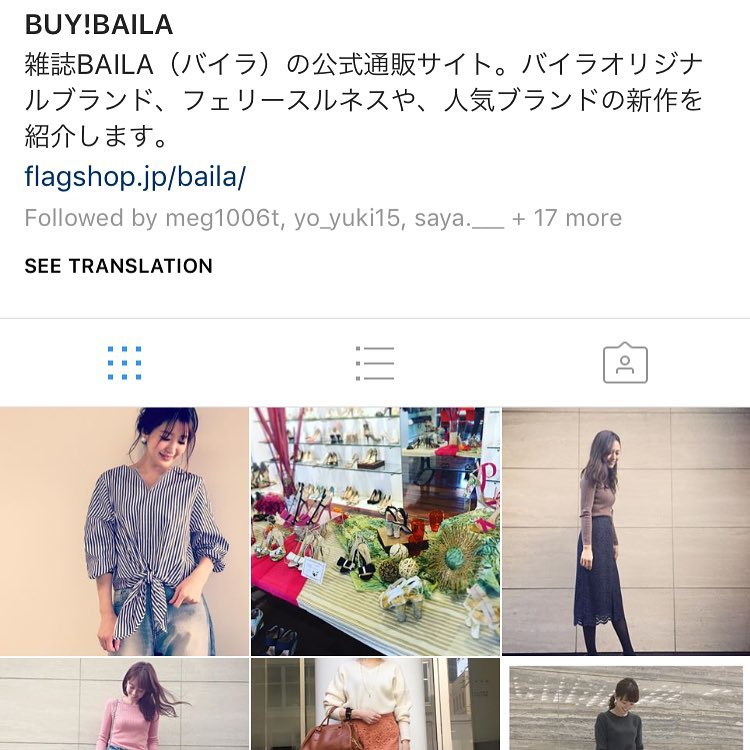
Task: Open the shoe display table post
Action: click(x=375, y=530)
